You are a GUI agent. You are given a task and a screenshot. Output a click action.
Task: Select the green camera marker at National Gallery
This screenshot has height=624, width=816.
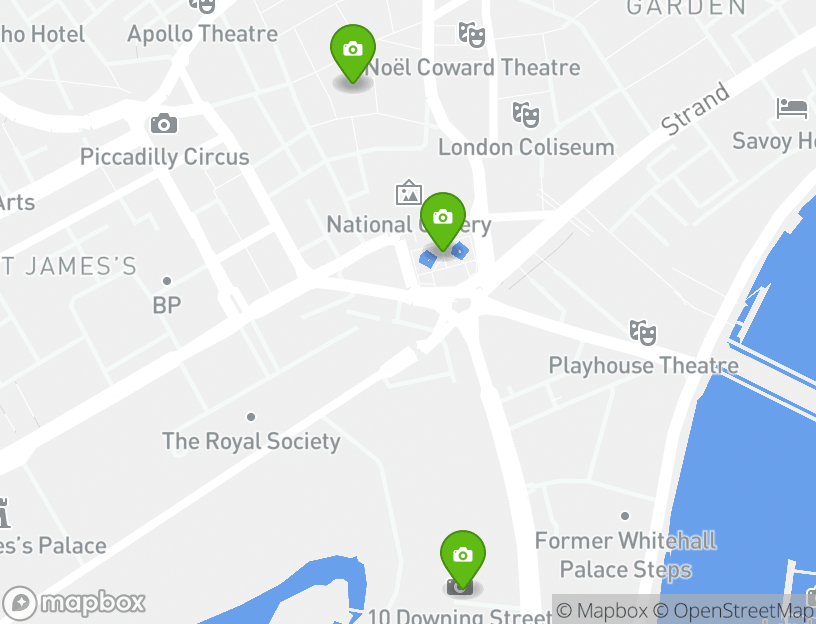(442, 218)
